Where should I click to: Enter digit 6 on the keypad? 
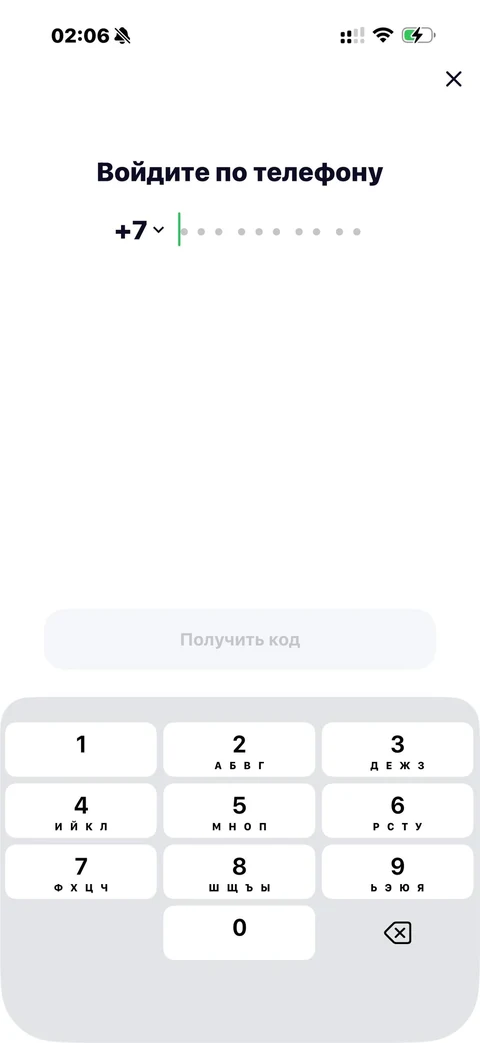tap(398, 810)
